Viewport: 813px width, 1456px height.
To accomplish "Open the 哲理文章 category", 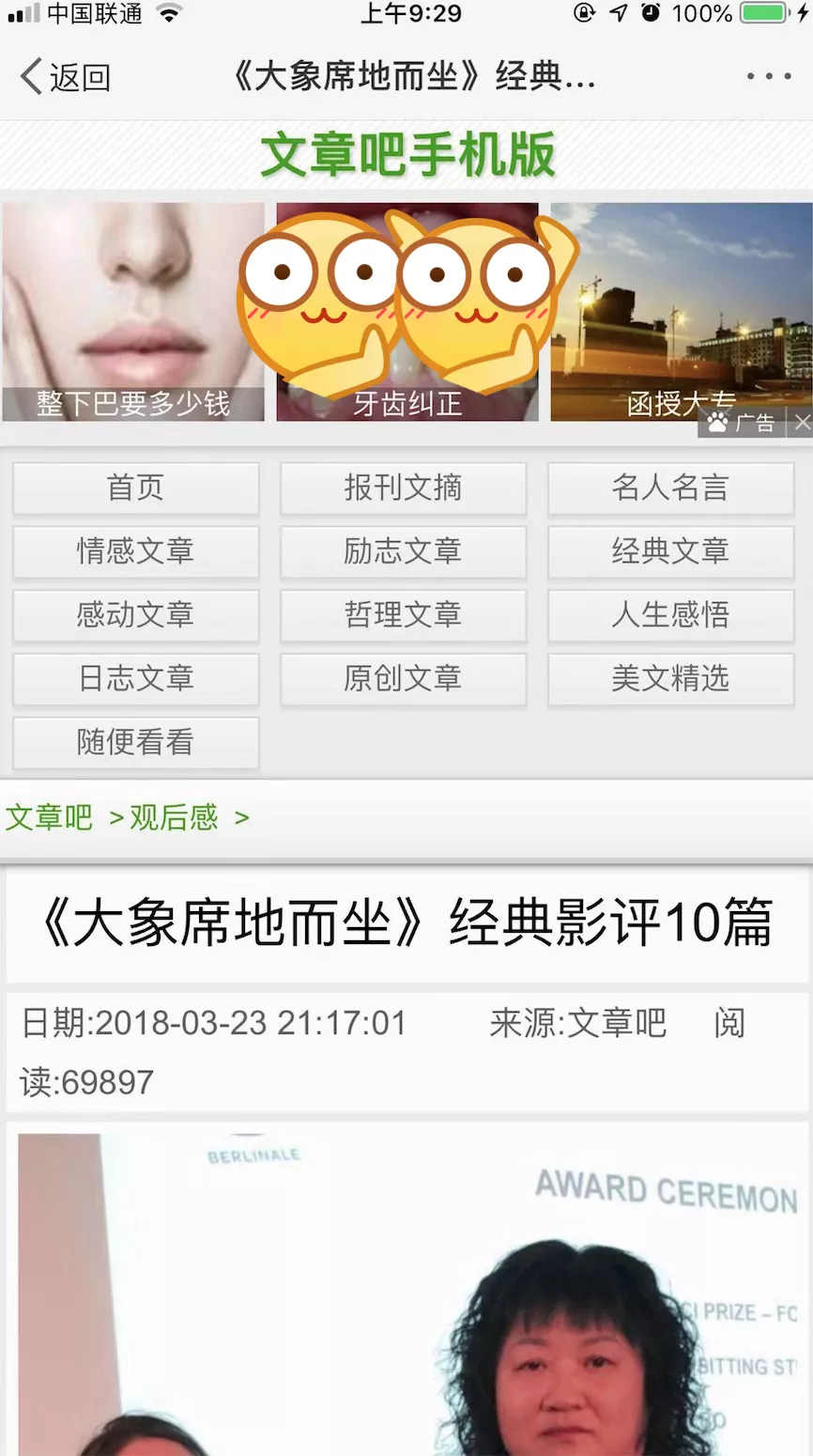I will point(403,615).
